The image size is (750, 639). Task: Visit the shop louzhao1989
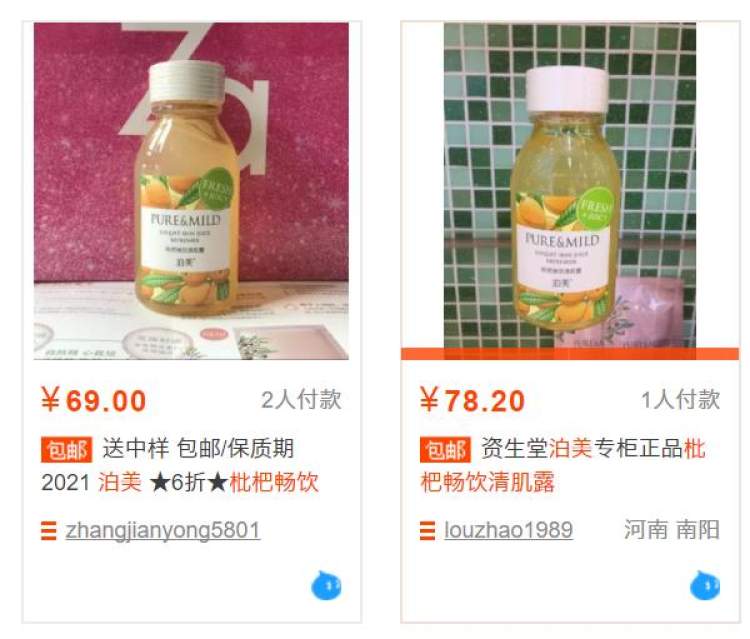(x=508, y=530)
